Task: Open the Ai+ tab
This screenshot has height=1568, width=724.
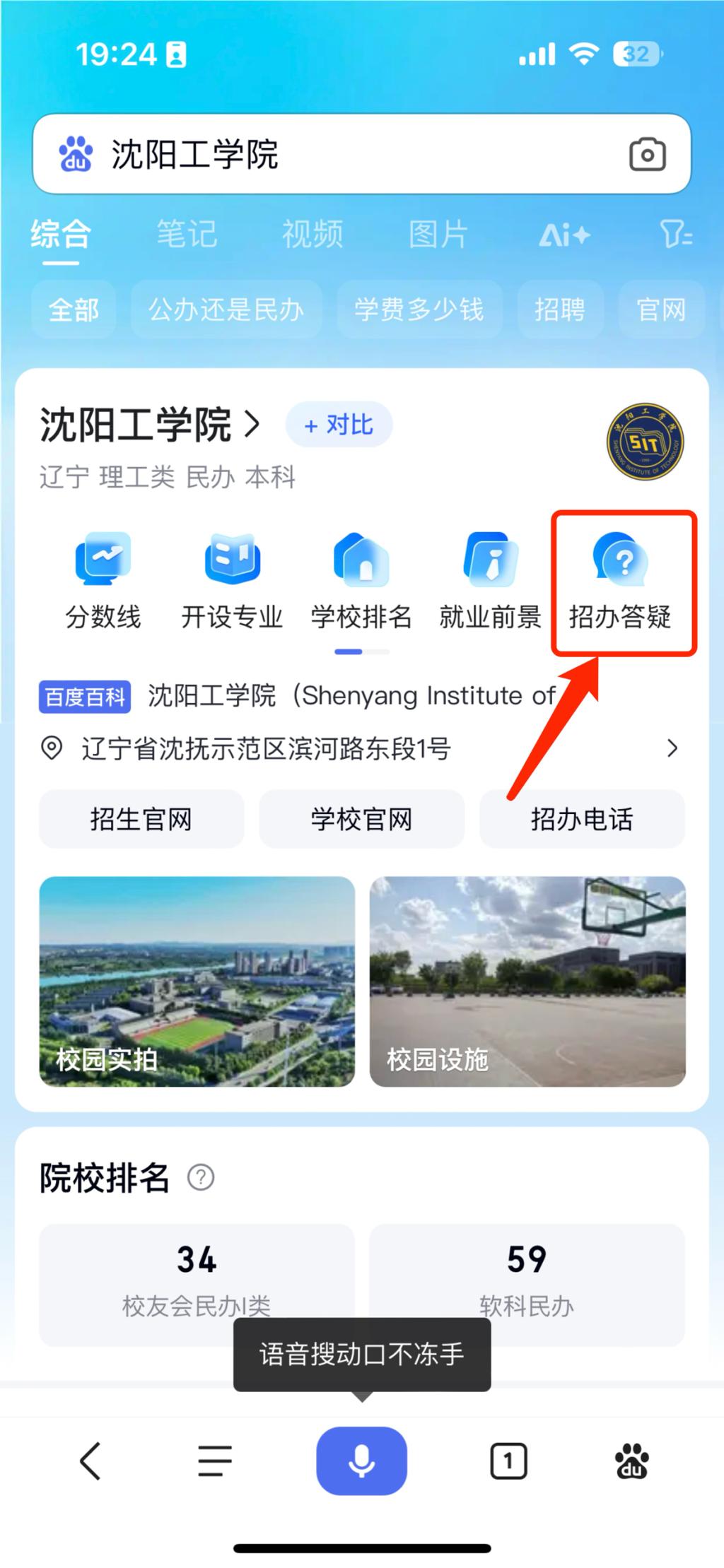Action: [x=564, y=234]
